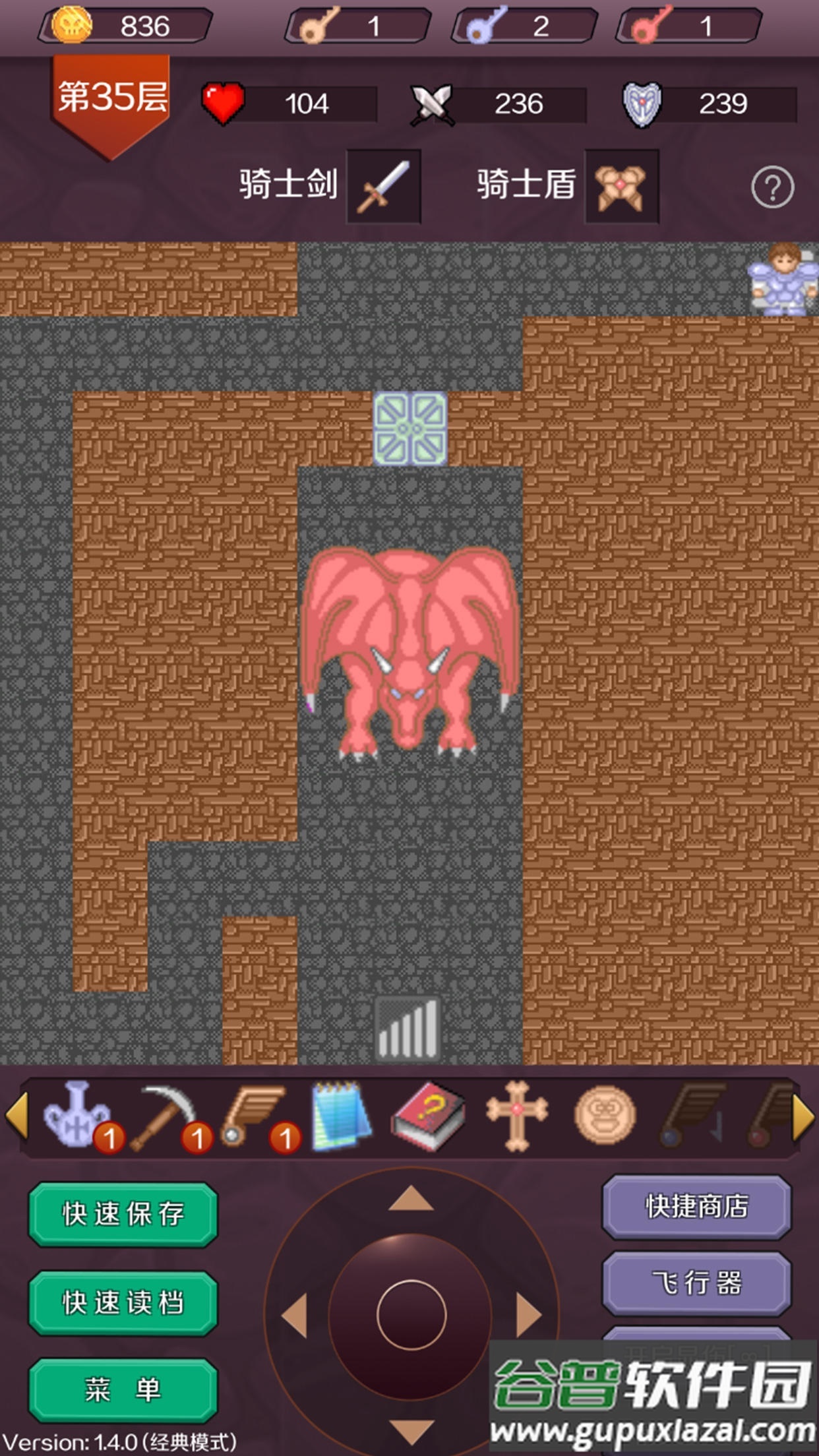Viewport: 819px width, 1456px height.
Task: Tap the 快速保存 quick save button
Action: [x=123, y=1214]
